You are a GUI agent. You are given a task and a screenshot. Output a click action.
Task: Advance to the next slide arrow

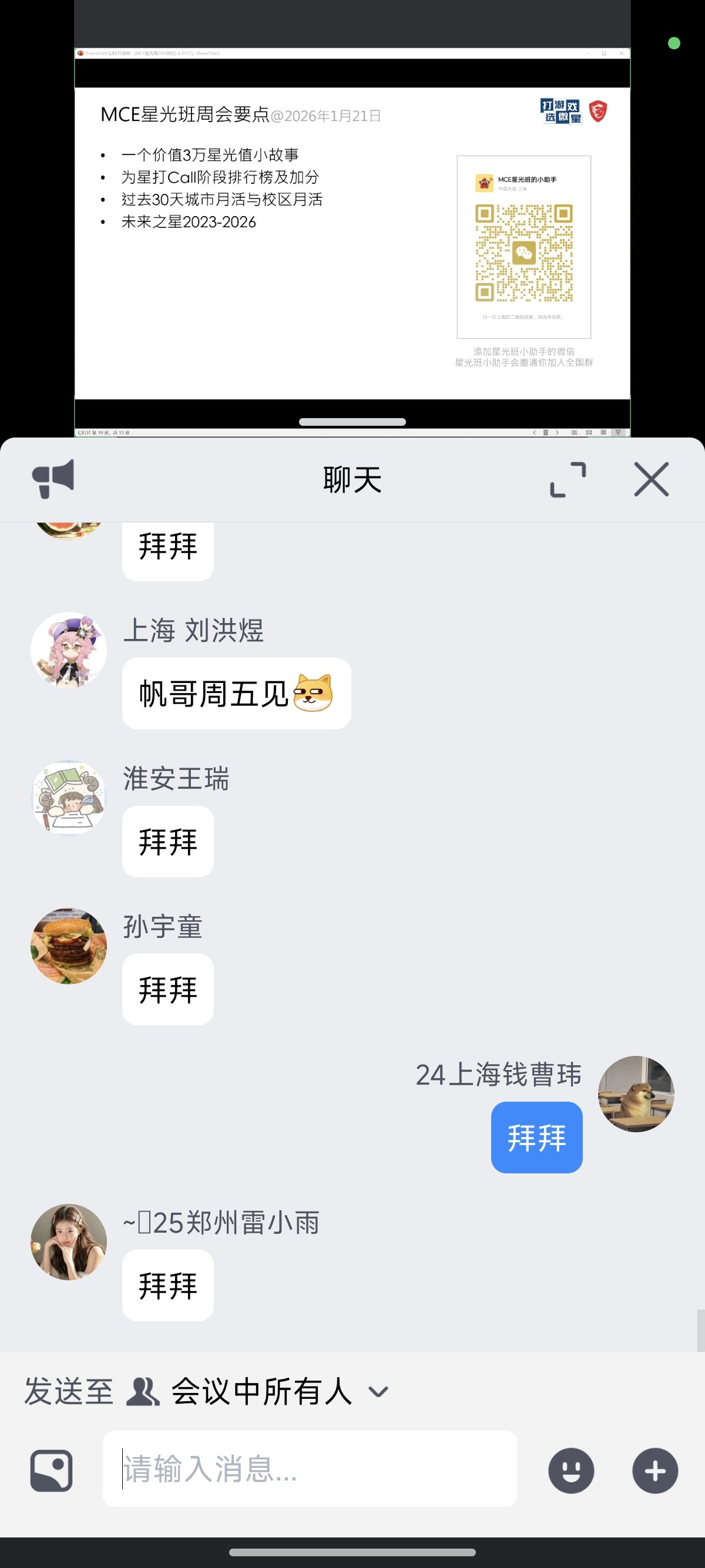pyautogui.click(x=558, y=433)
